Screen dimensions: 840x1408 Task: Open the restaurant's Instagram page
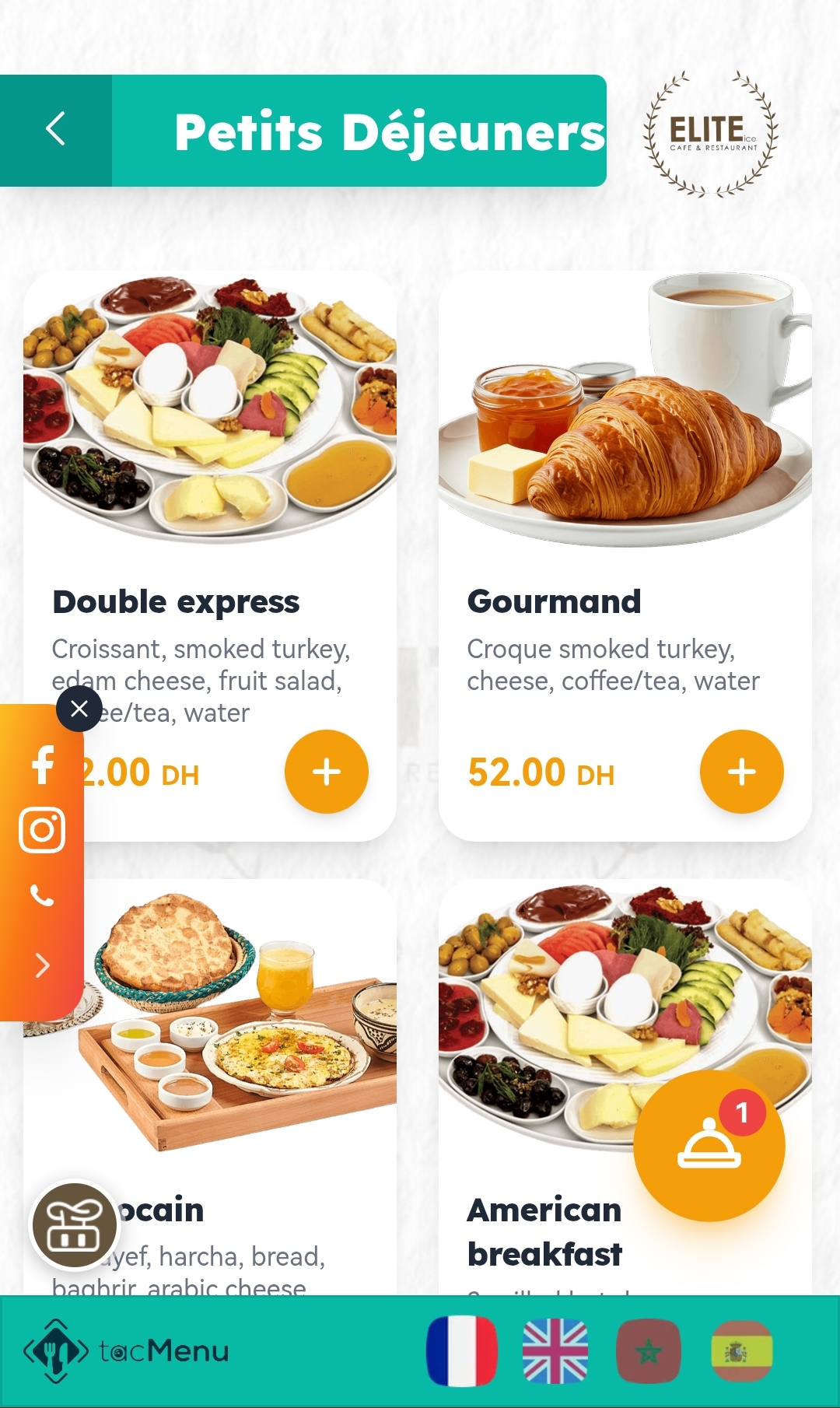tap(42, 830)
